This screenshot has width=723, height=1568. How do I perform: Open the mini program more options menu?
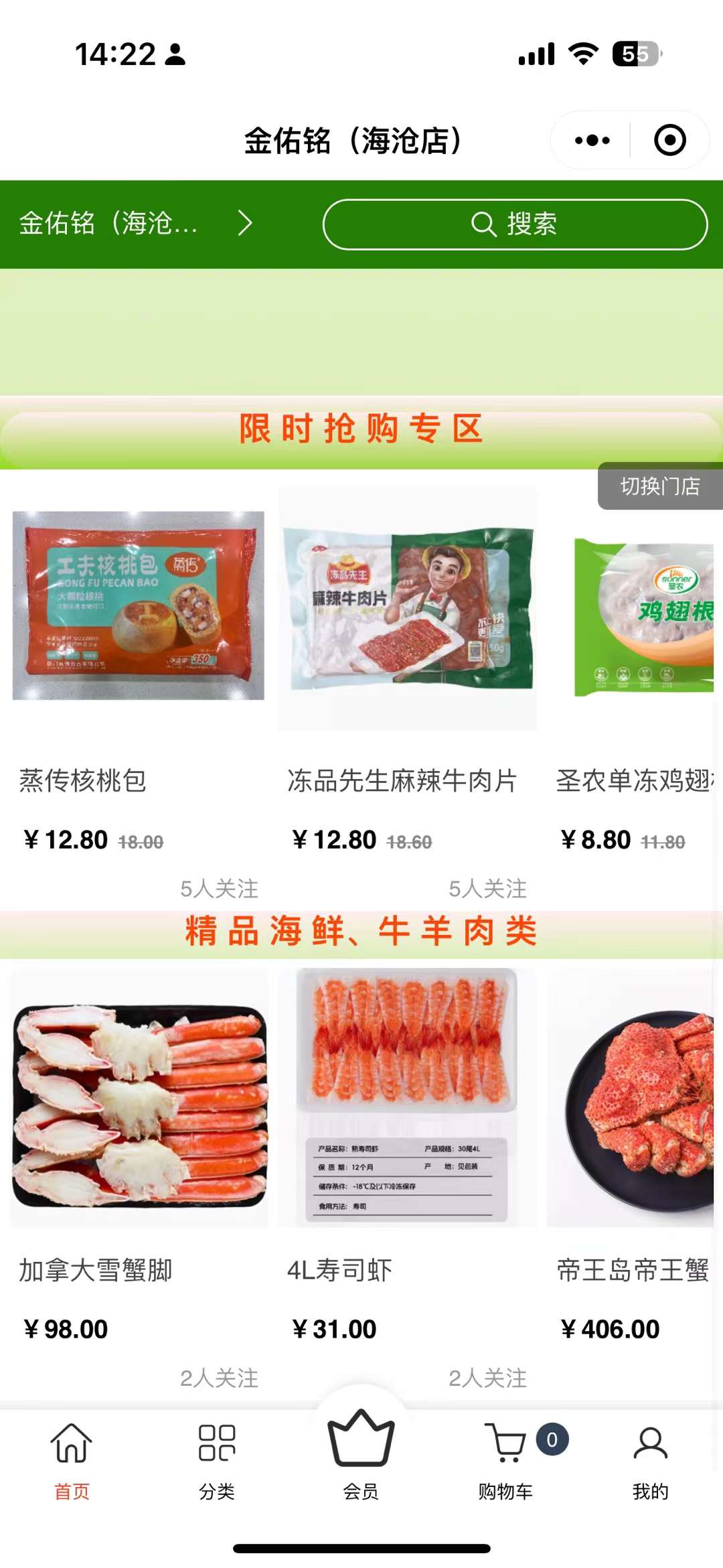click(592, 141)
